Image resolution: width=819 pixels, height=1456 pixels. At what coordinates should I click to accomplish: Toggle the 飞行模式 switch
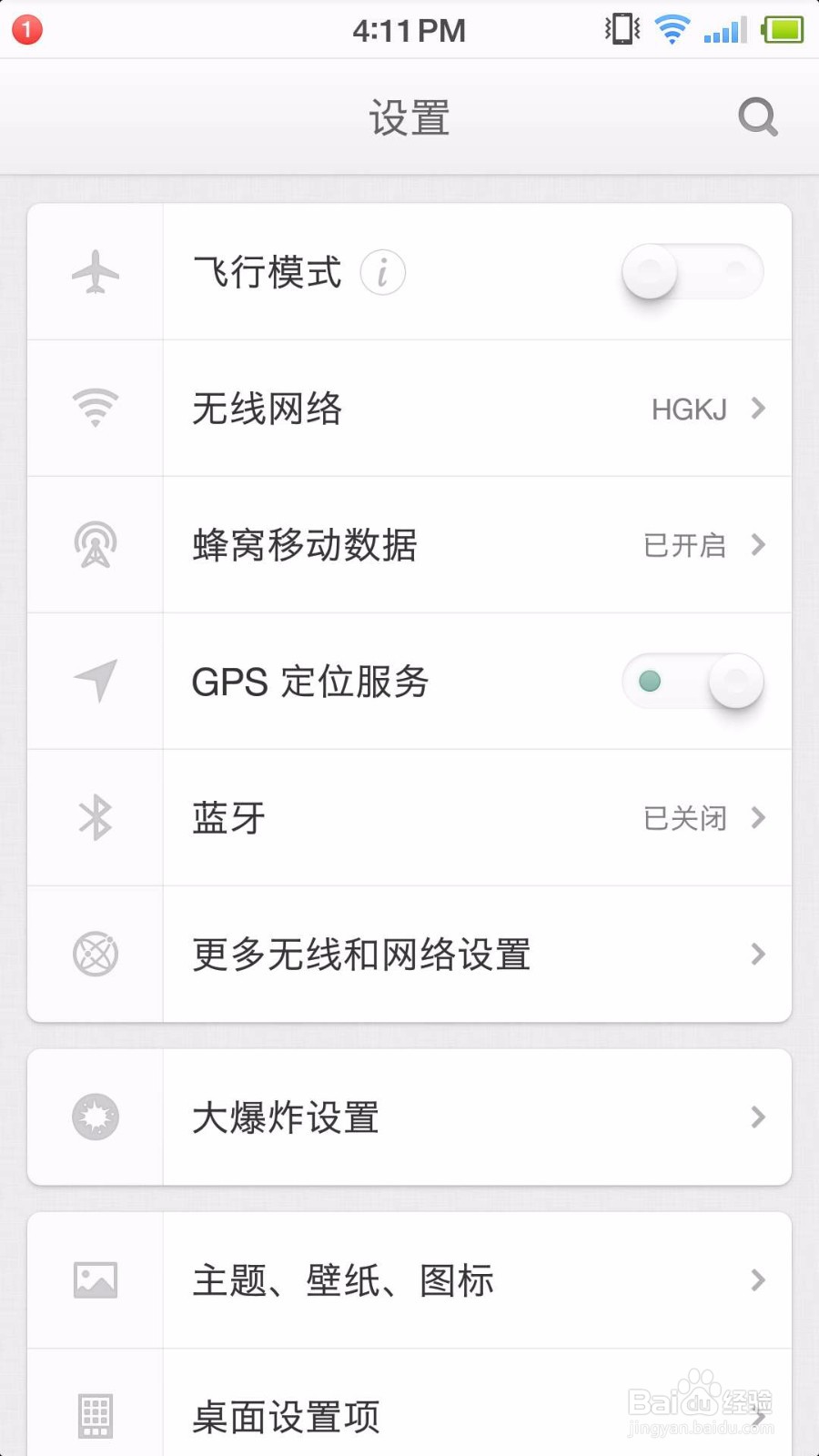click(692, 272)
